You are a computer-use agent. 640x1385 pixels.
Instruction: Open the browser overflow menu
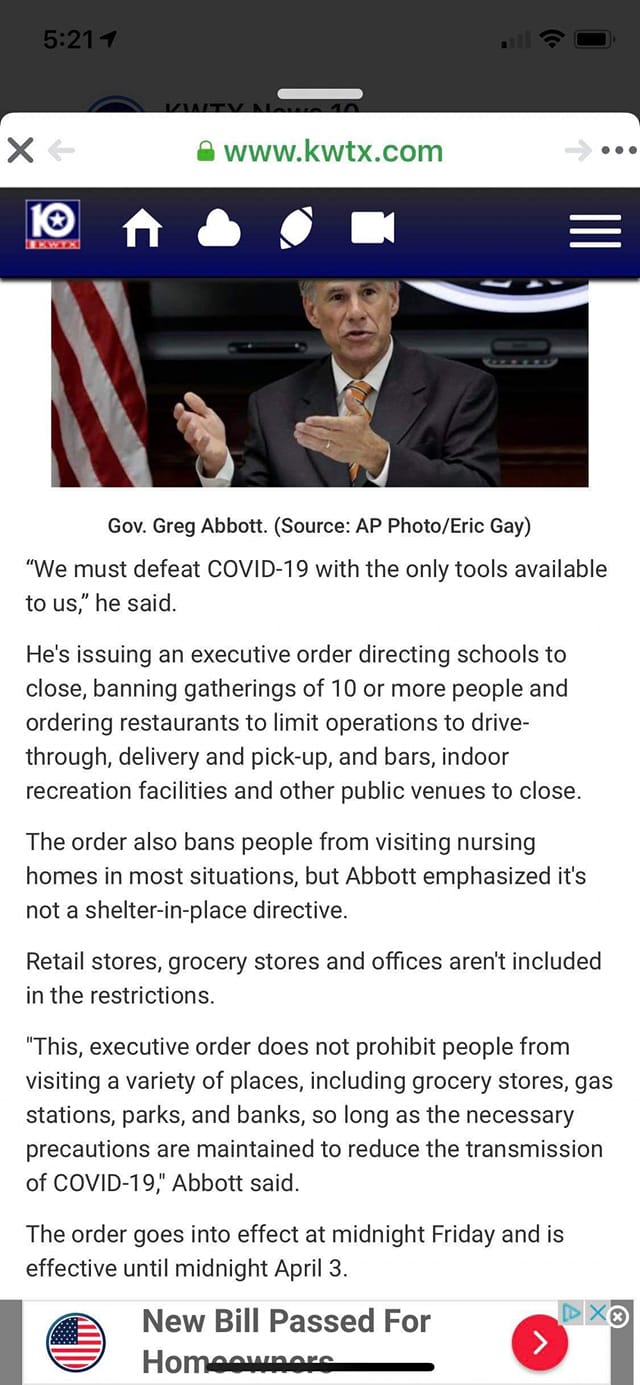point(618,151)
